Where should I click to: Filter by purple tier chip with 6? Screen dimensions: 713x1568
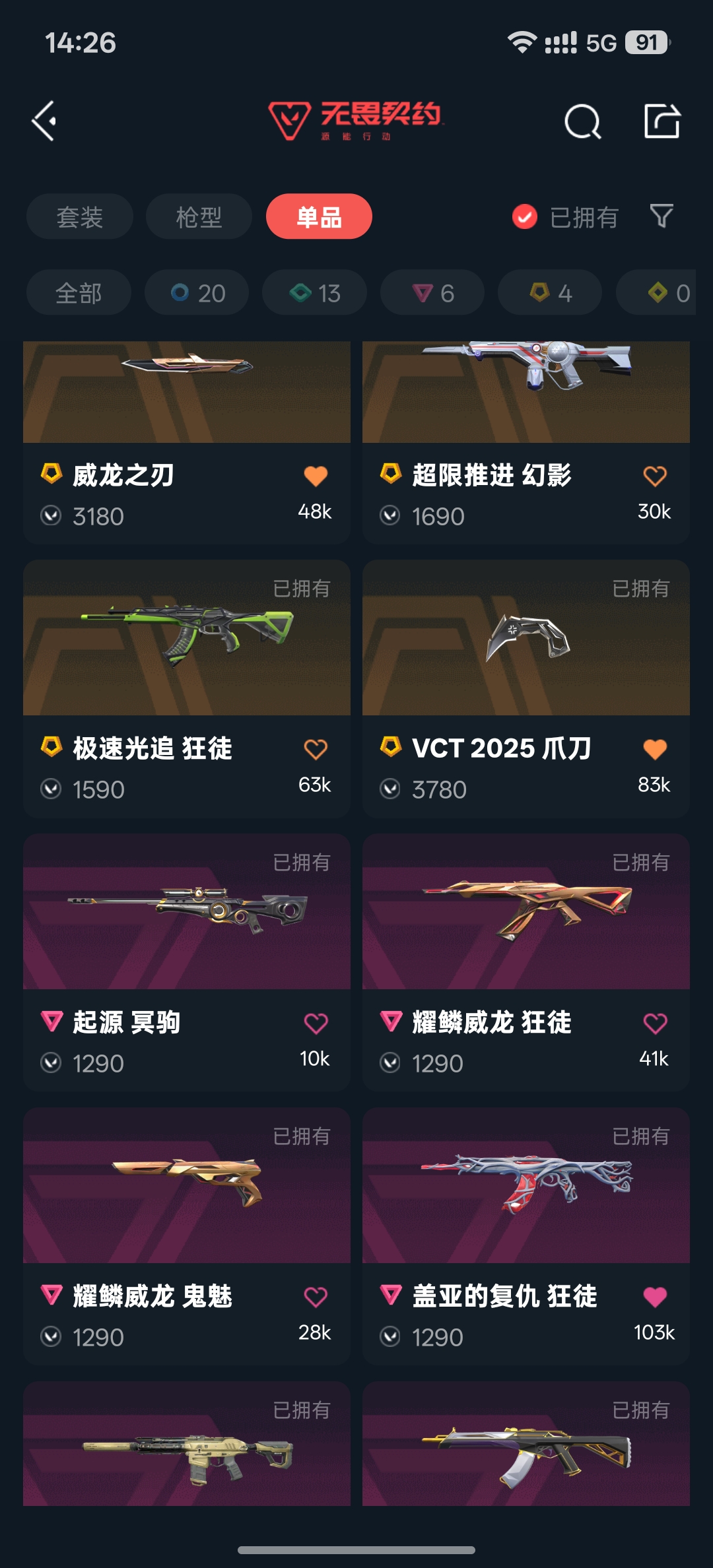(x=432, y=292)
